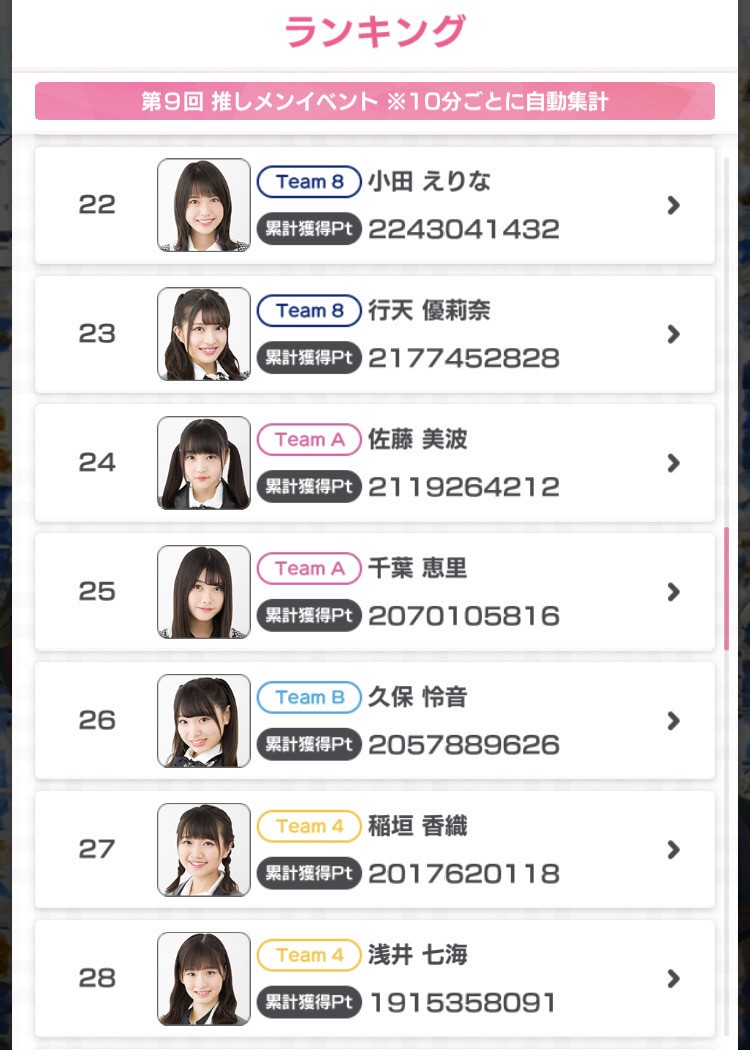Open rank 26 row 久保 怜音
750x1050 pixels.
375,721
